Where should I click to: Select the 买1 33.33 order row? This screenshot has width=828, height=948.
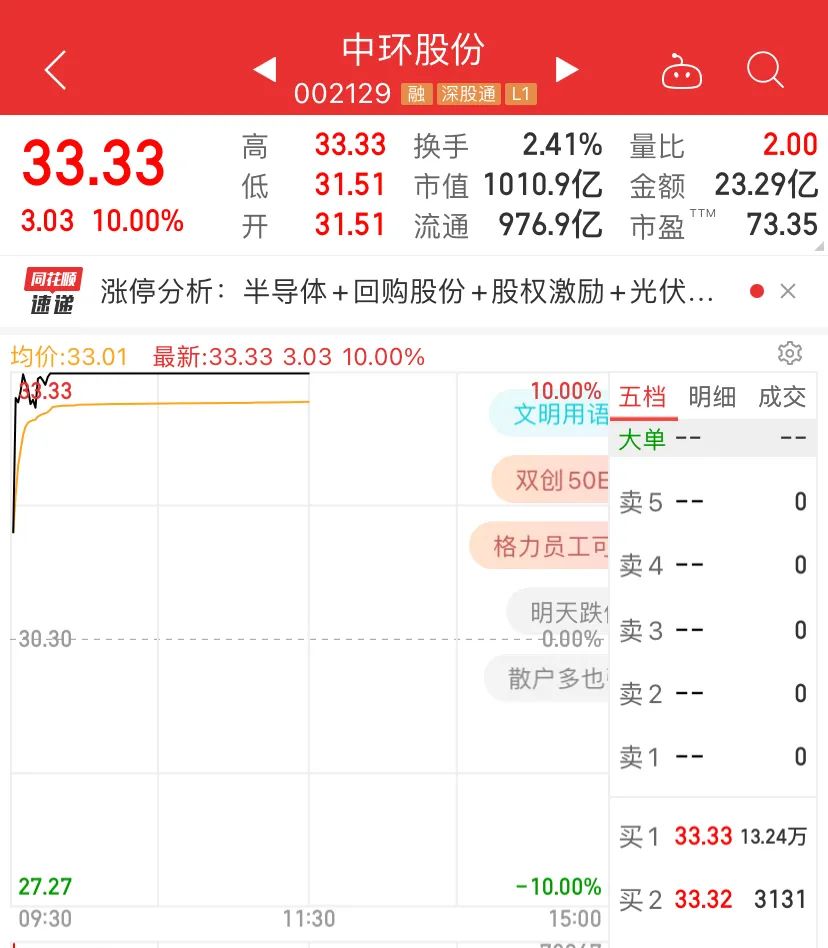point(712,836)
